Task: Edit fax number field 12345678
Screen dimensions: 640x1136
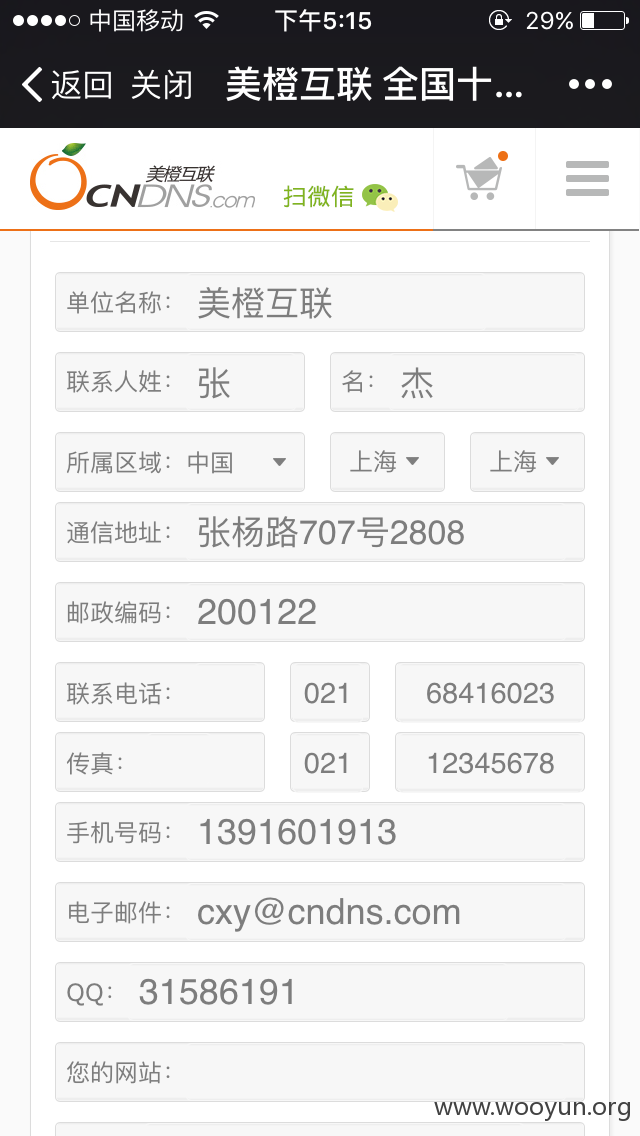Action: (490, 762)
